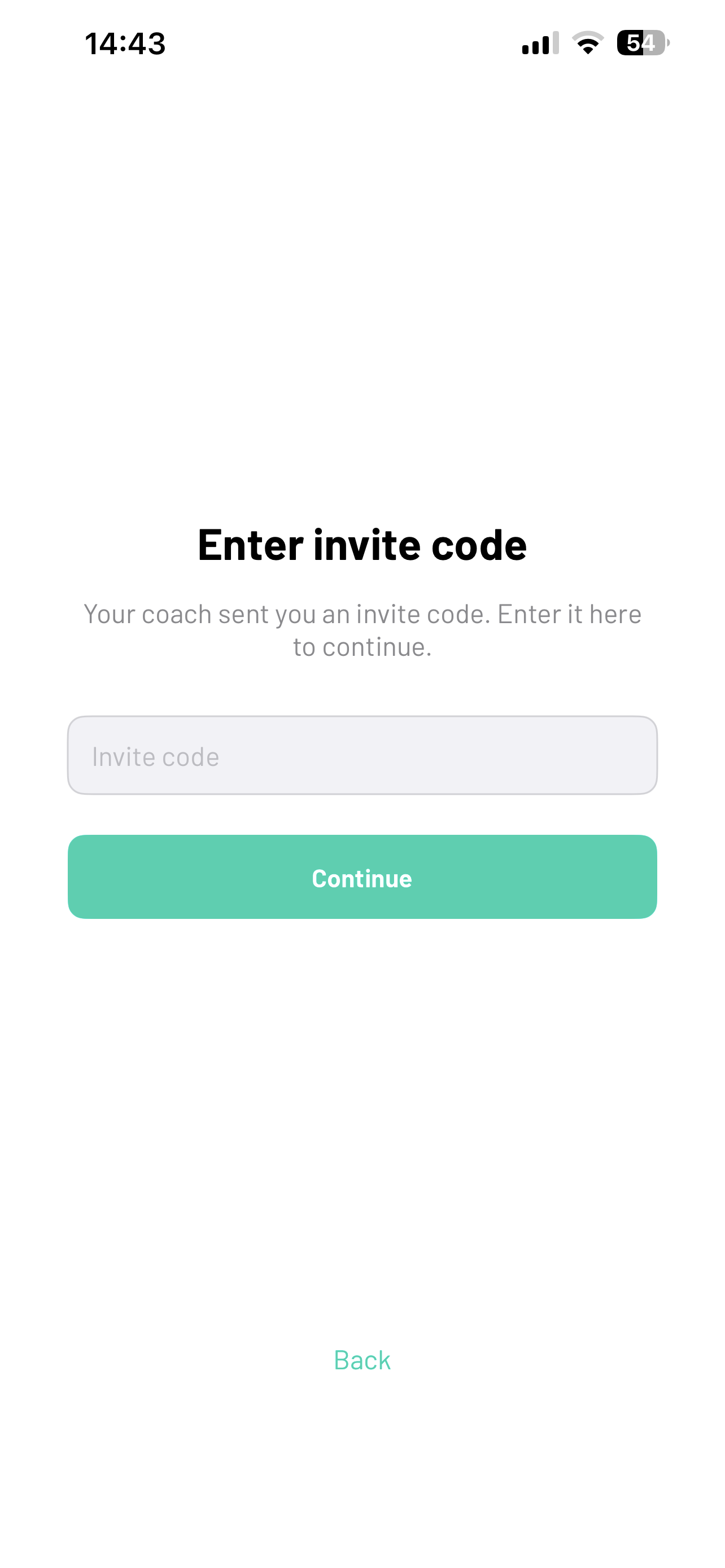Tap the cellular signal strength icon
Screen dimensions: 725x1568
539,42
